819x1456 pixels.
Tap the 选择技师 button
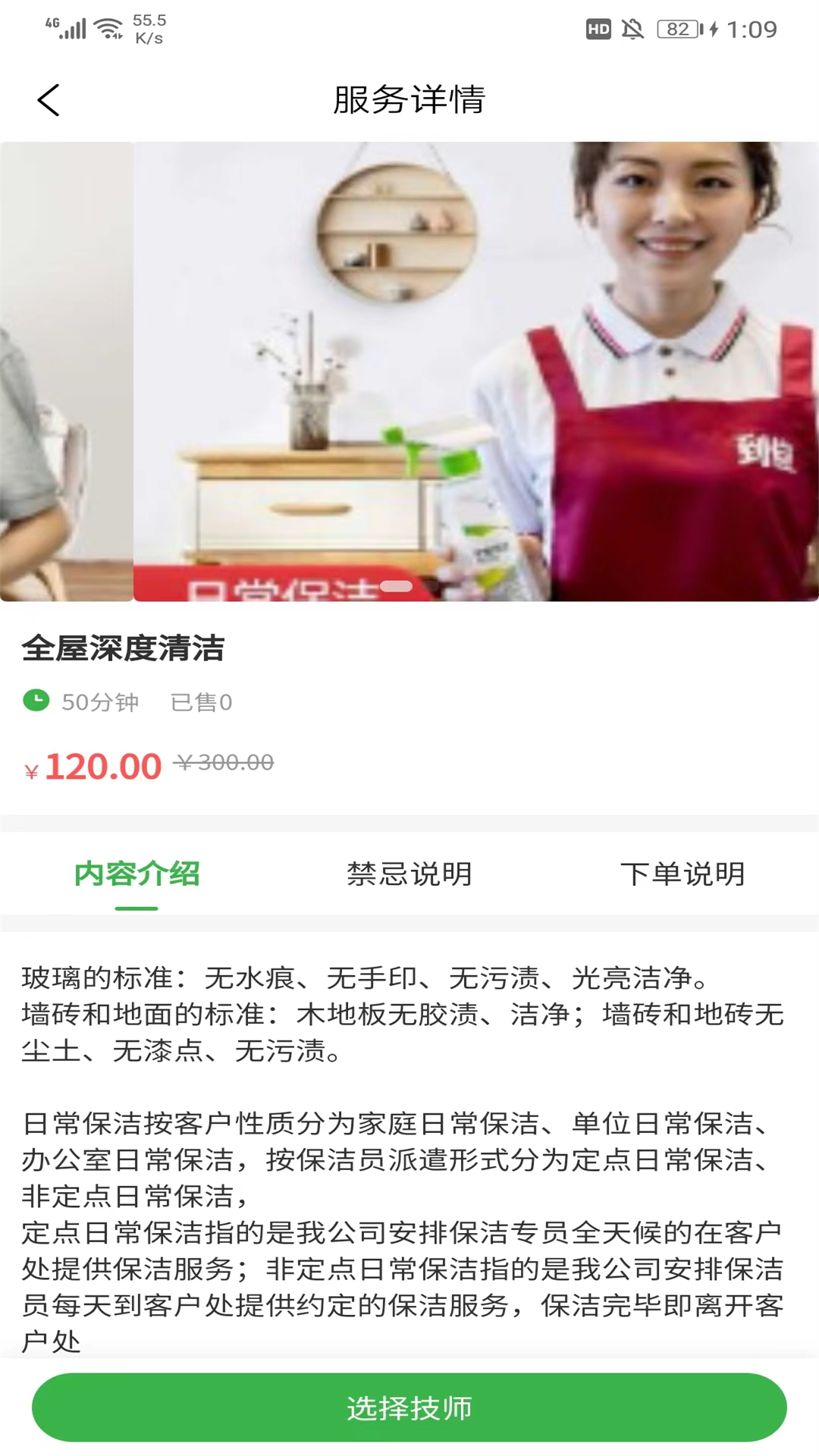point(409,1407)
